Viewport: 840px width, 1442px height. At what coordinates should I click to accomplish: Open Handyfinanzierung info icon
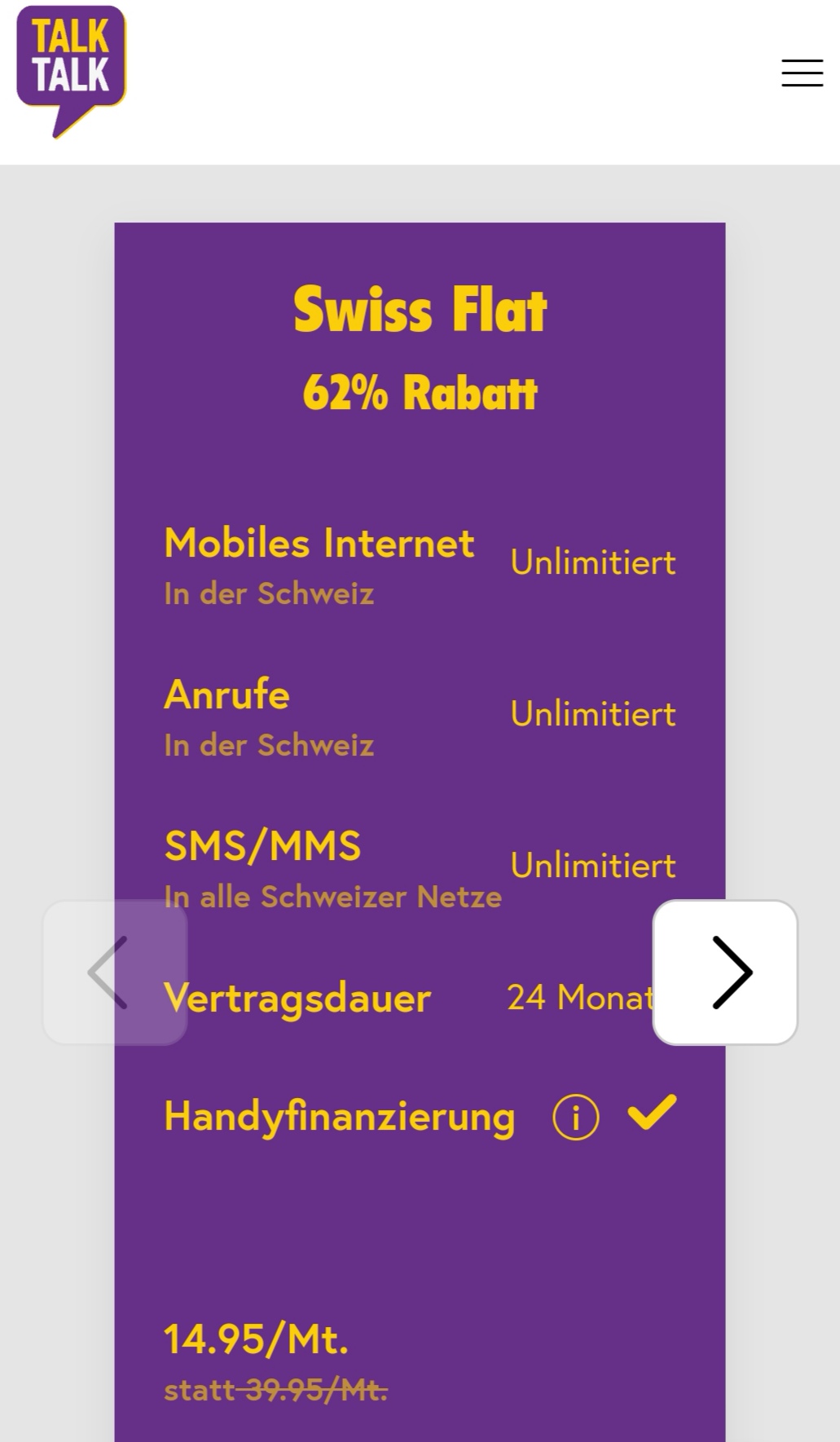click(x=576, y=1118)
